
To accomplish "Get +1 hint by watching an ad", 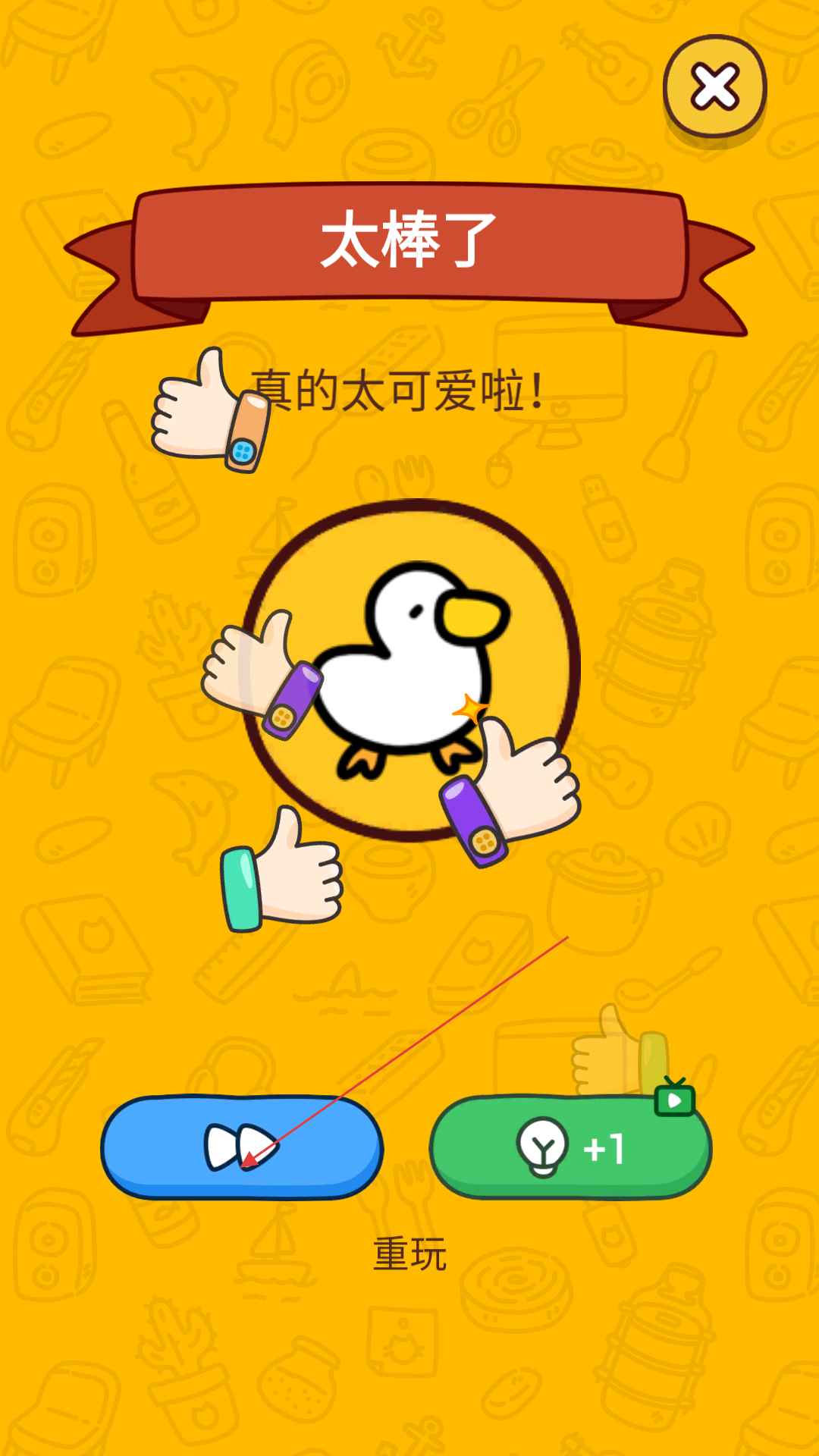I will (x=570, y=1147).
